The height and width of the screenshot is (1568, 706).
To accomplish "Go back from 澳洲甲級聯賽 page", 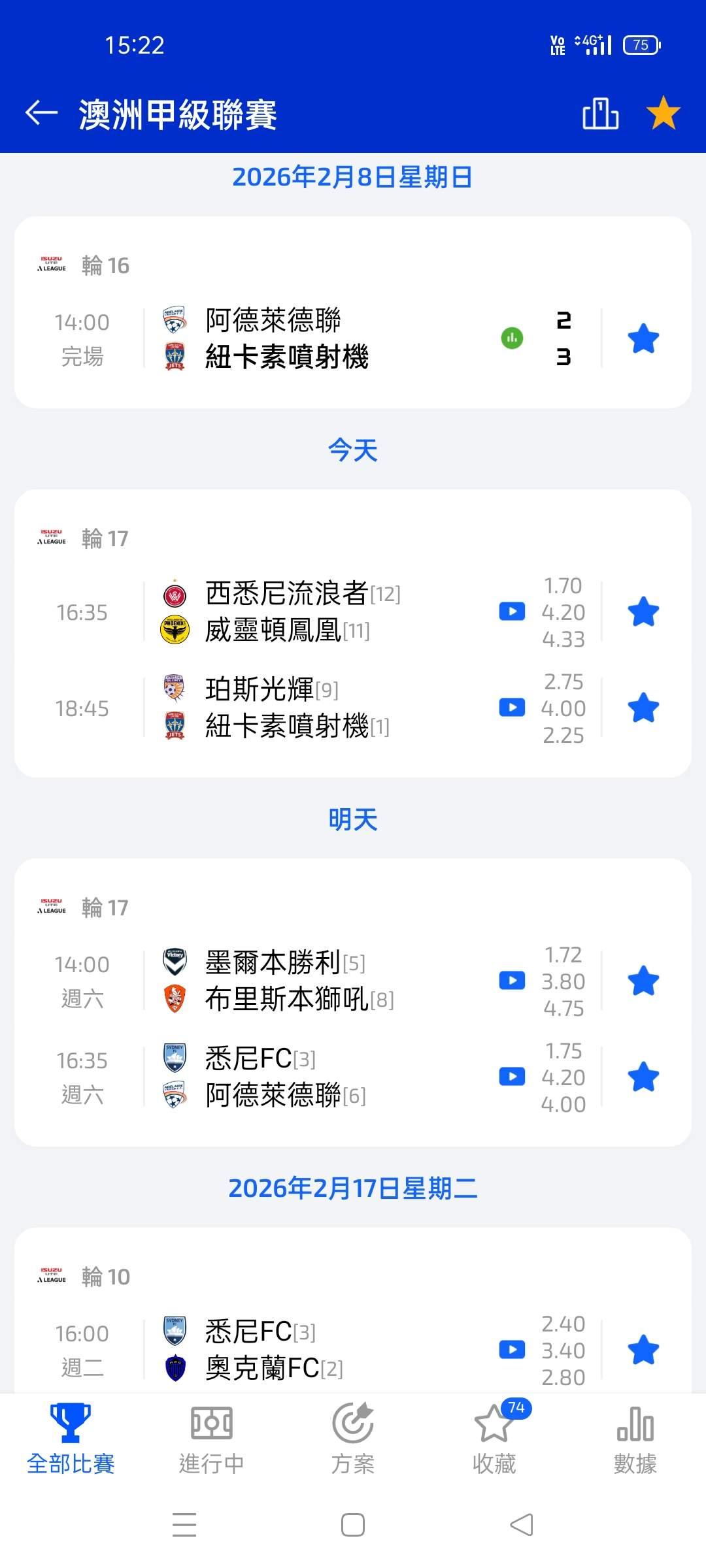I will click(x=42, y=113).
